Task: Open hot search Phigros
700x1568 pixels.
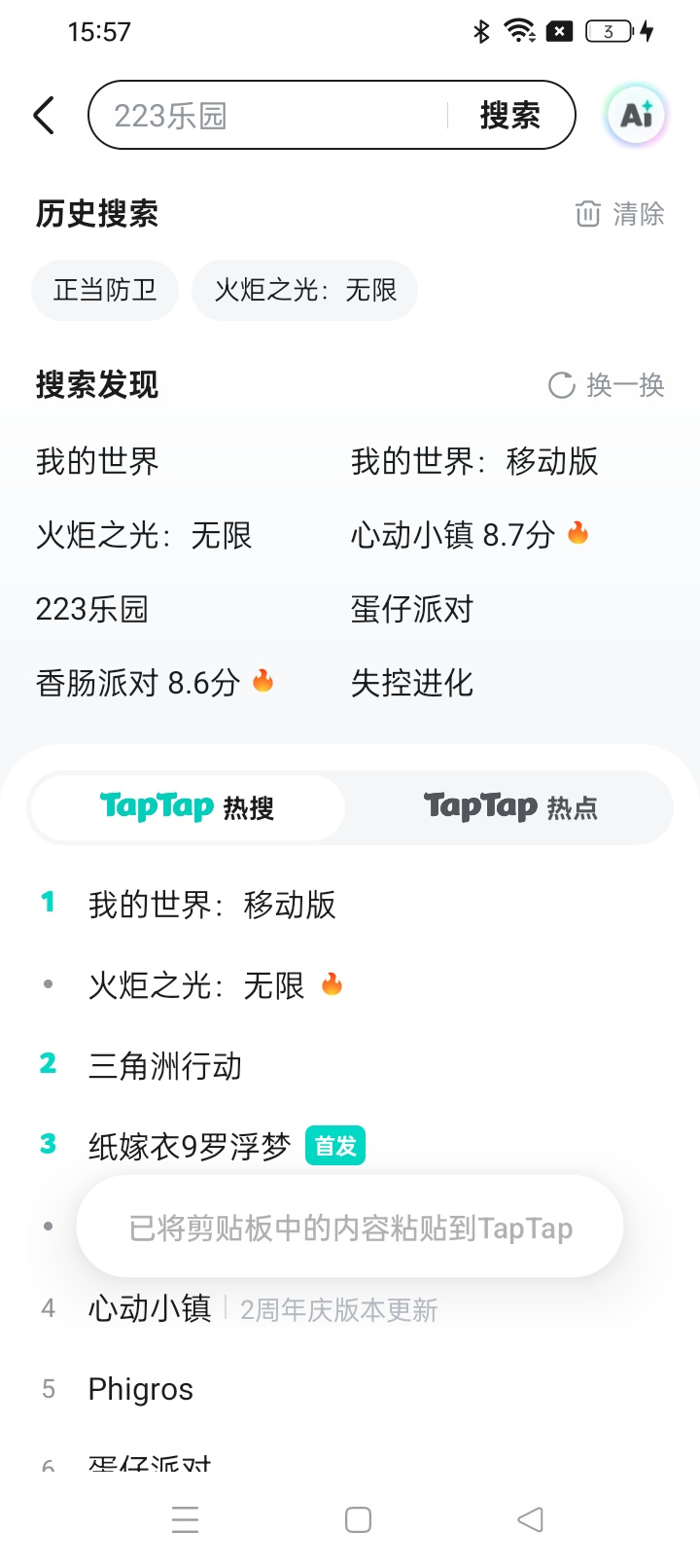Action: [141, 1389]
